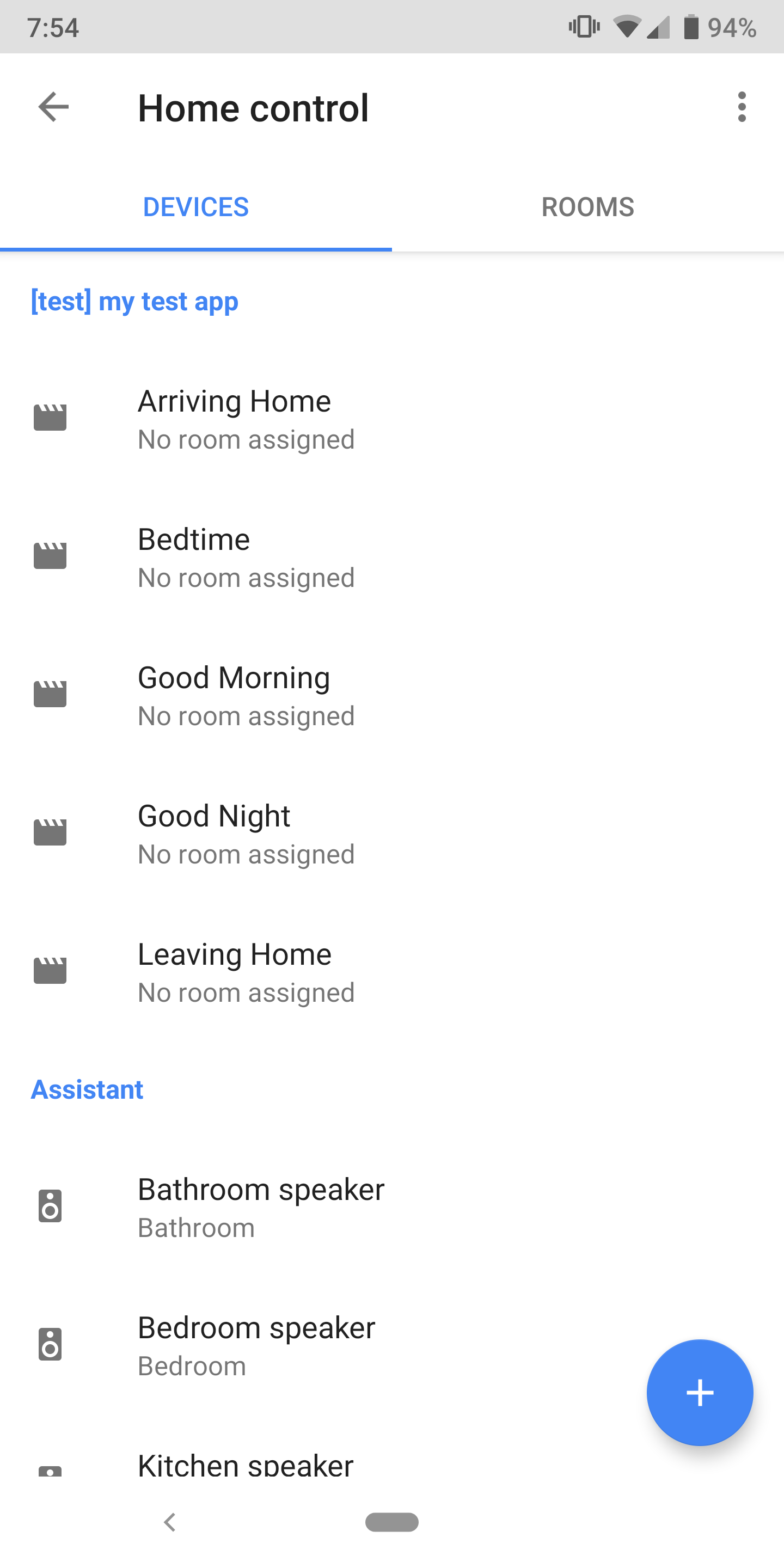Tap the system back button

170,1522
